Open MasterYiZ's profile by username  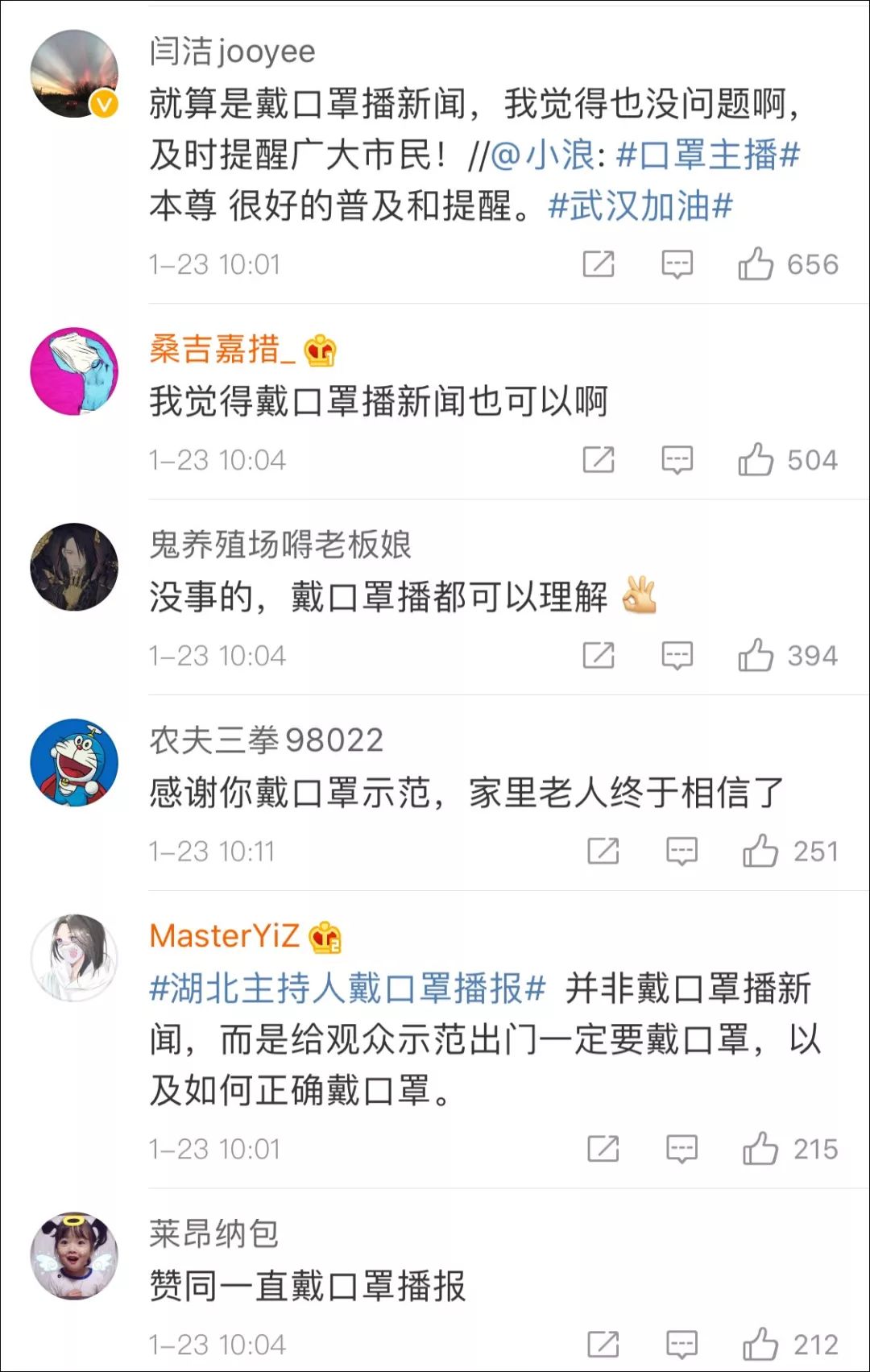point(224,936)
